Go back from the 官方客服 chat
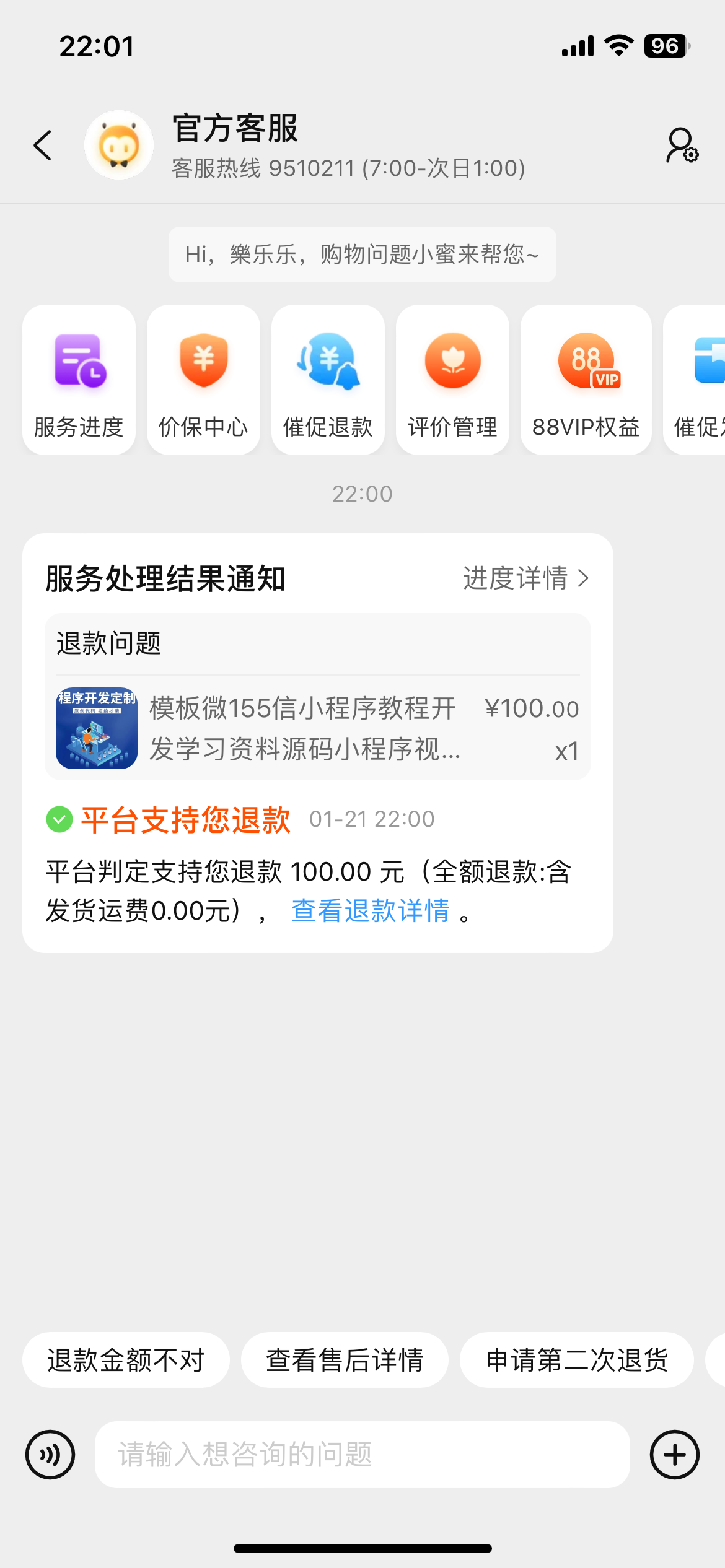 pos(42,146)
